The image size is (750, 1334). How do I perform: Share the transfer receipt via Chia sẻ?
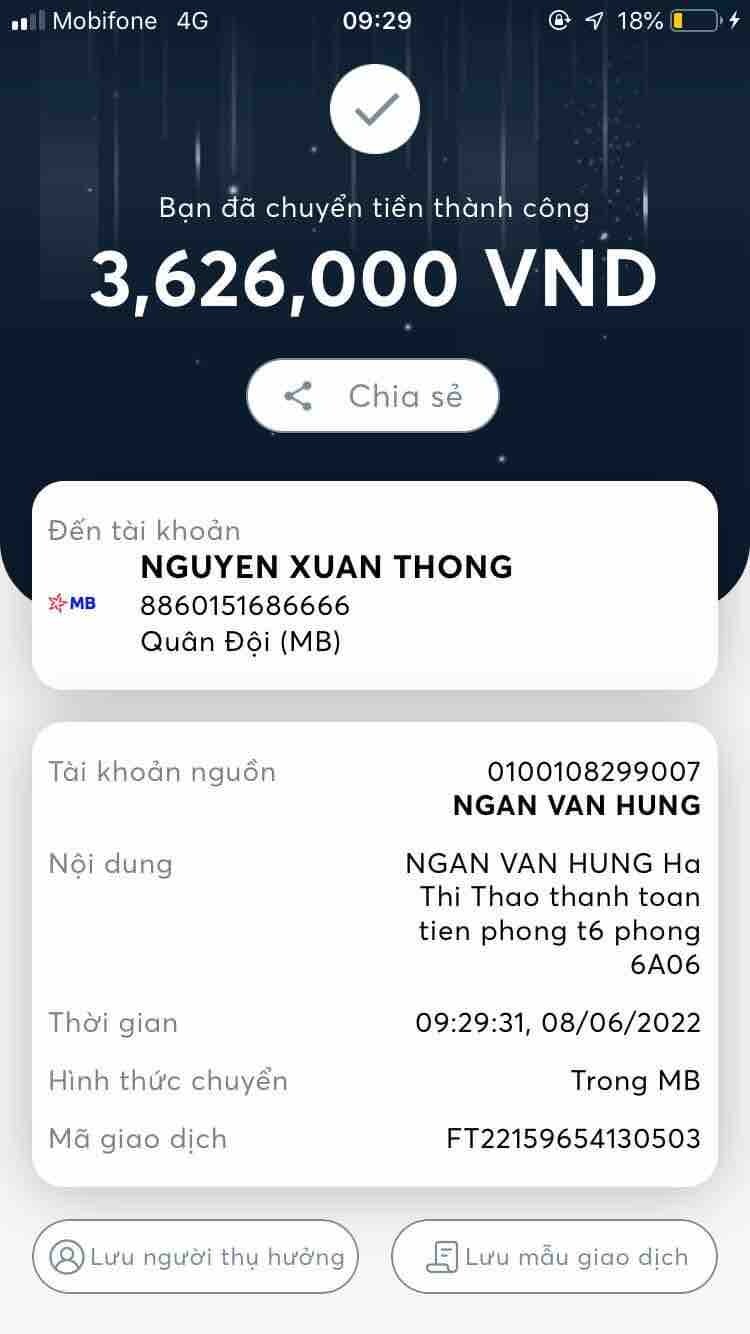(373, 396)
